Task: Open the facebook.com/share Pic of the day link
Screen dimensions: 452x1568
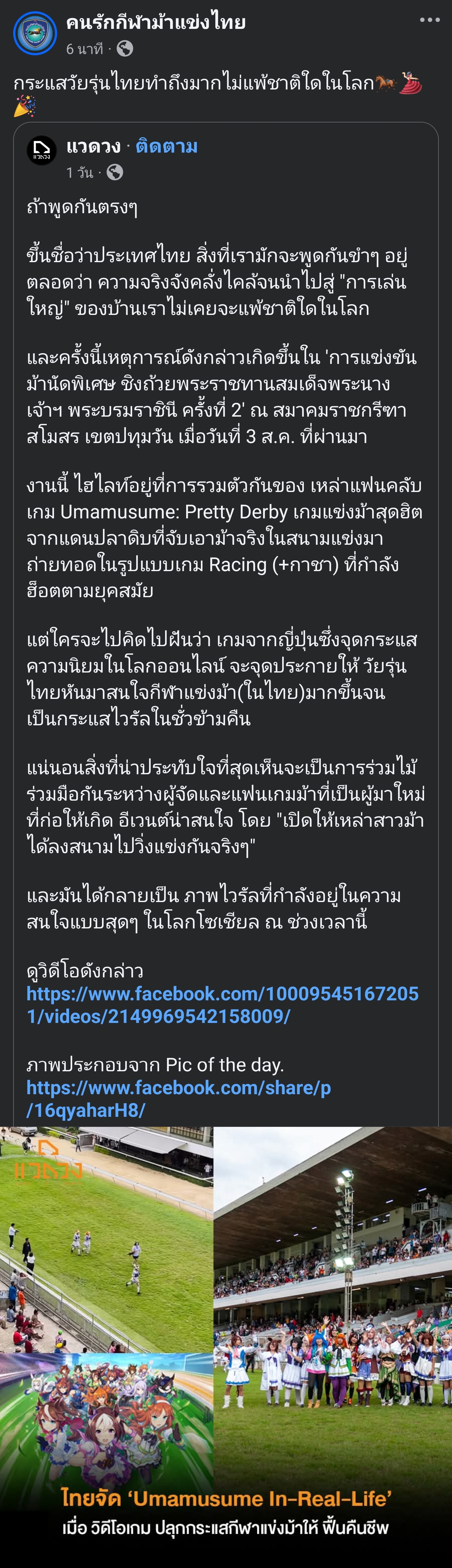Action: point(178,1099)
